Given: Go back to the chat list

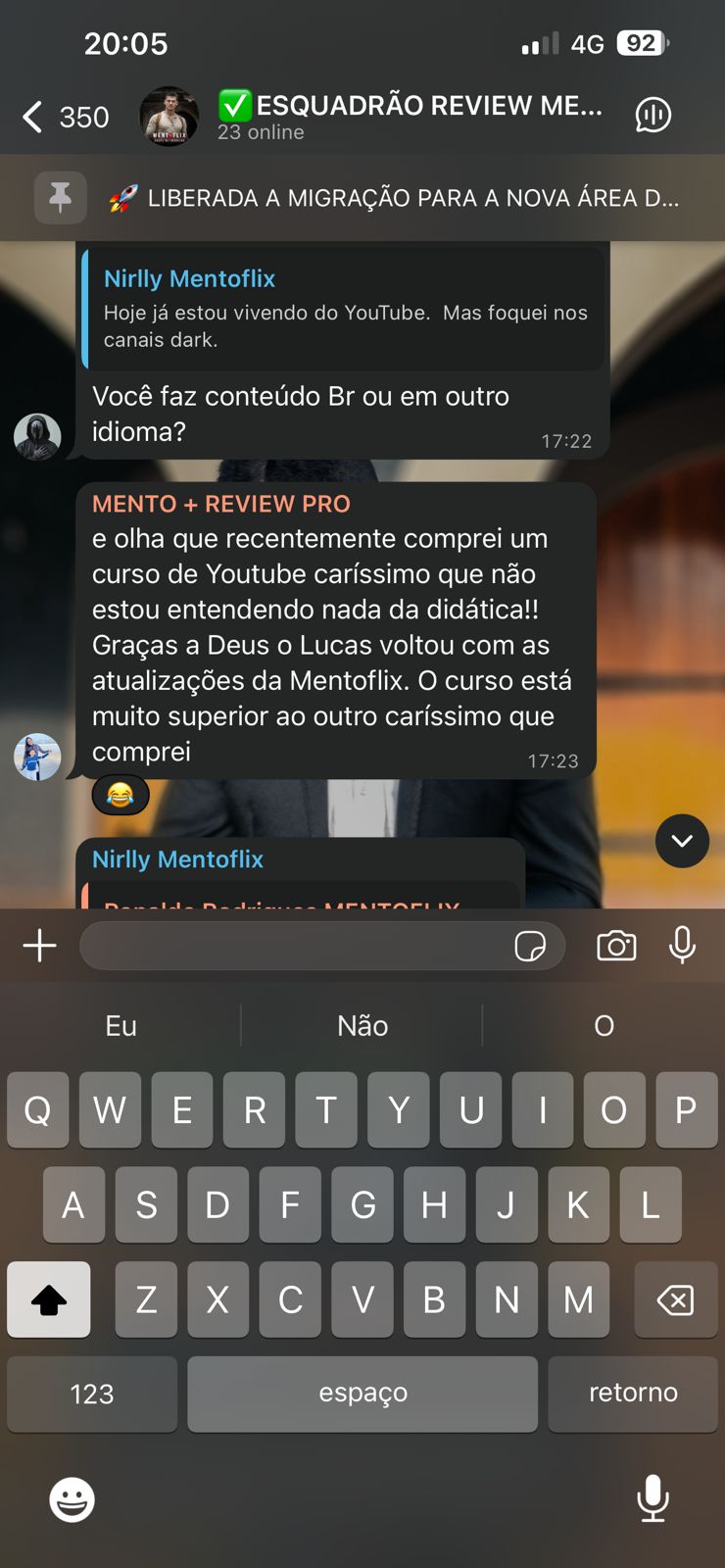Looking at the screenshot, I should point(34,117).
